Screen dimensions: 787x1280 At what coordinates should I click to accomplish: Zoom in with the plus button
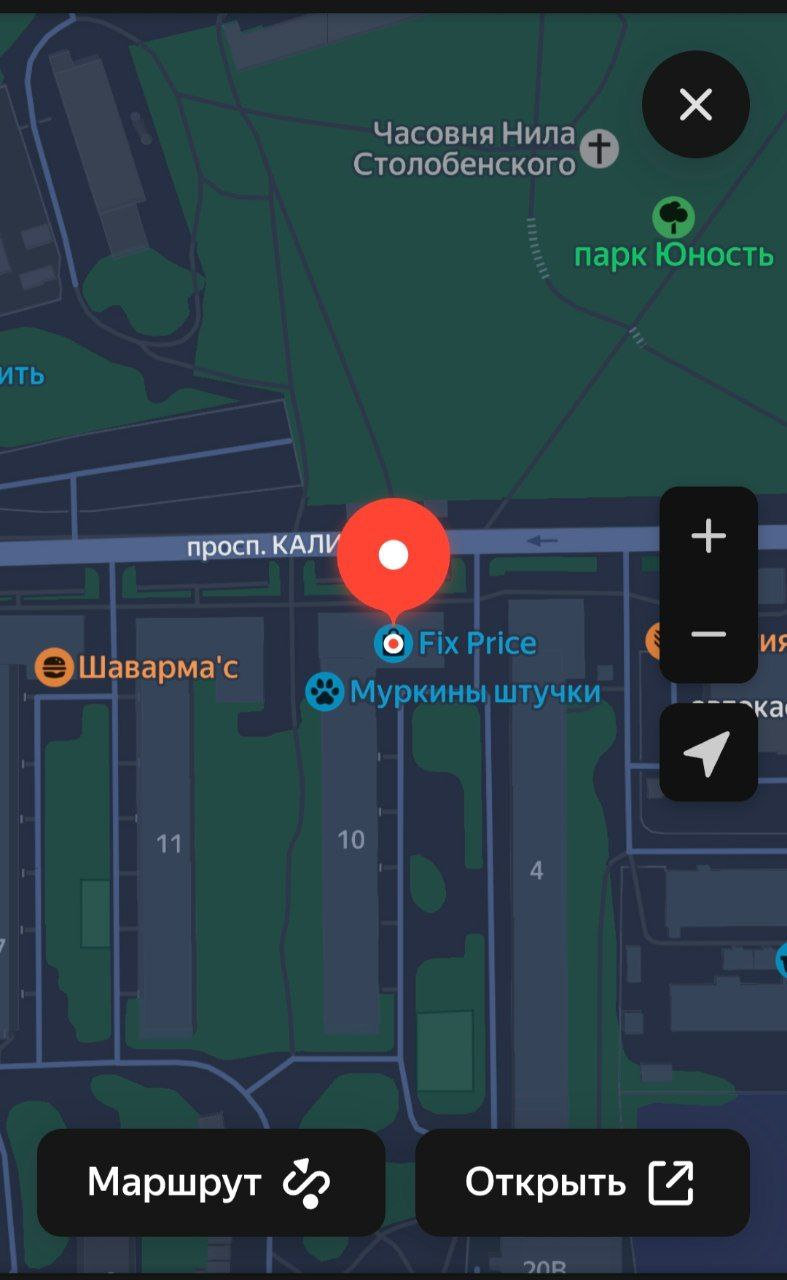coord(708,536)
